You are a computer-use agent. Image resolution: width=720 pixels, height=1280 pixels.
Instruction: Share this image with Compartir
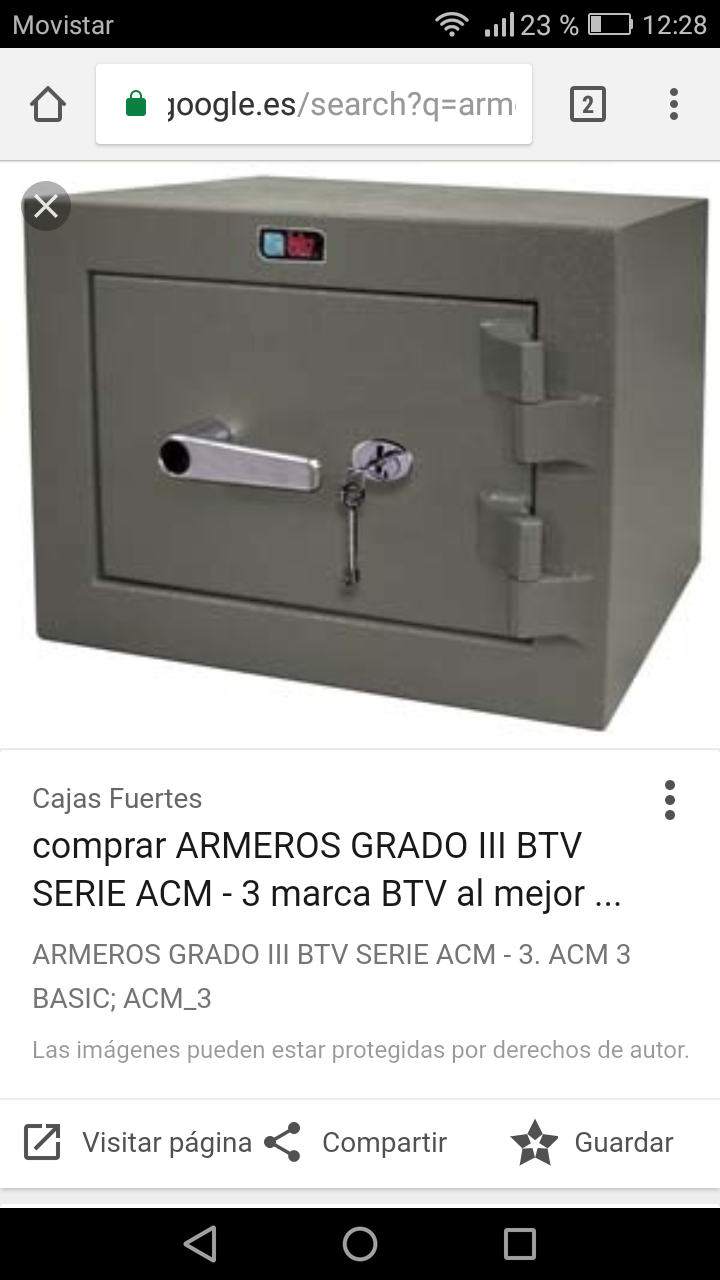point(356,1142)
